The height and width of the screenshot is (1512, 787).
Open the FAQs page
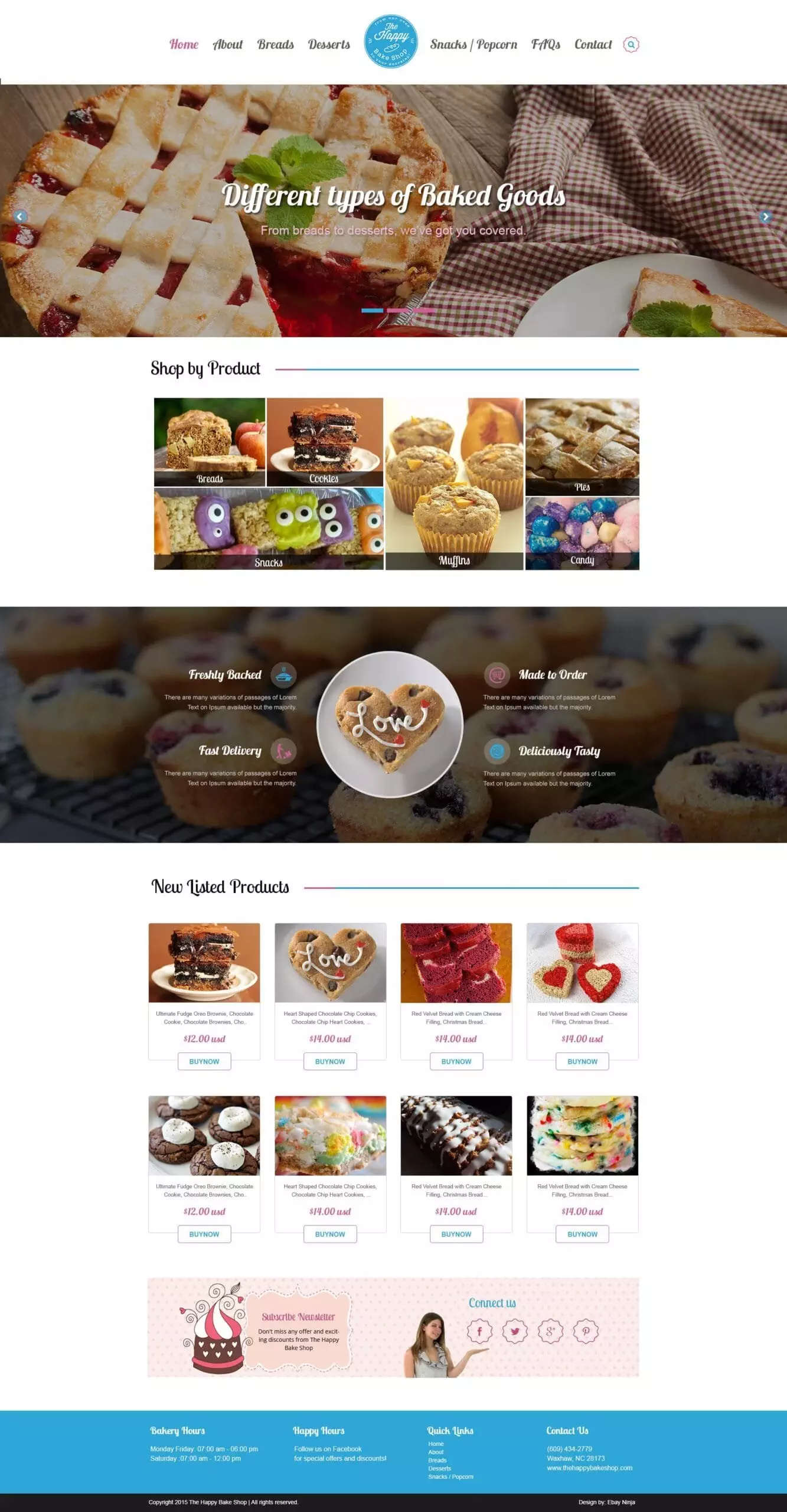(545, 45)
